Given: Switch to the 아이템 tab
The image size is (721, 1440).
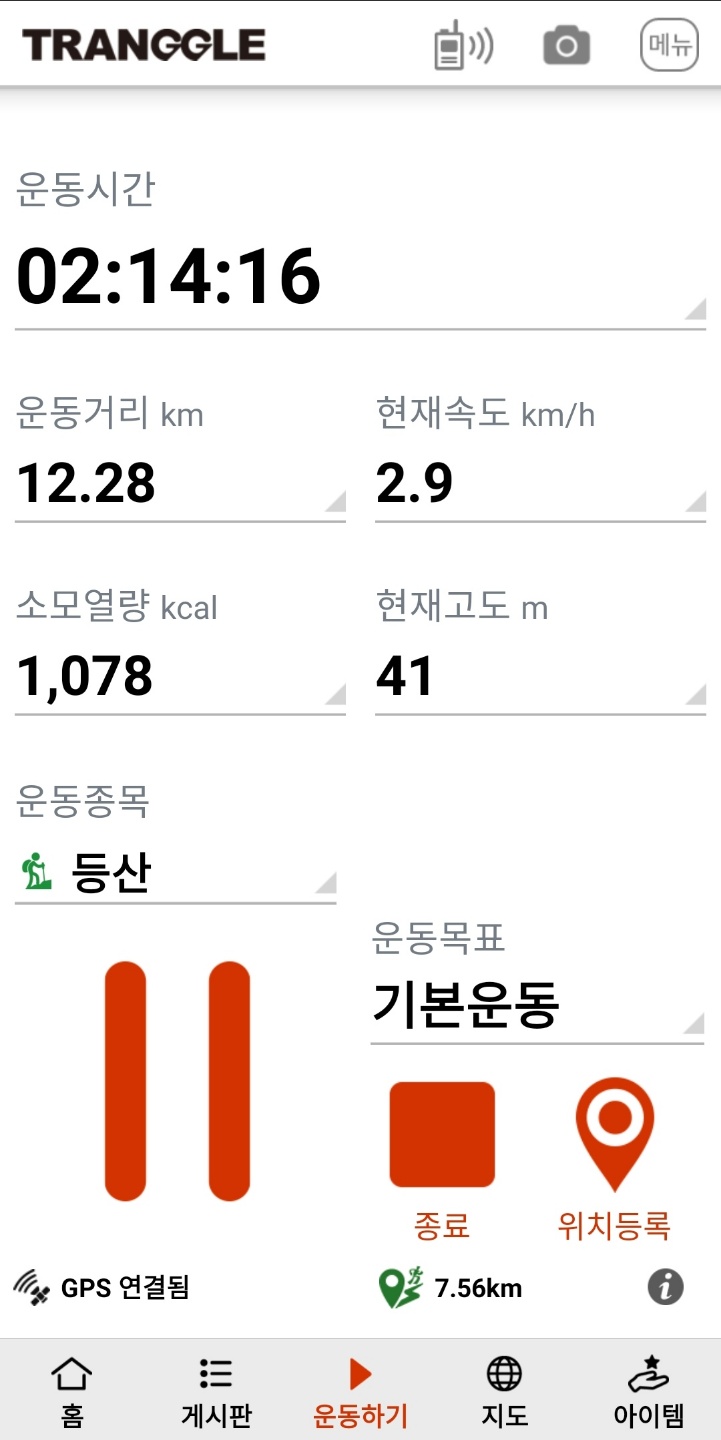Looking at the screenshot, I should pyautogui.click(x=648, y=1391).
